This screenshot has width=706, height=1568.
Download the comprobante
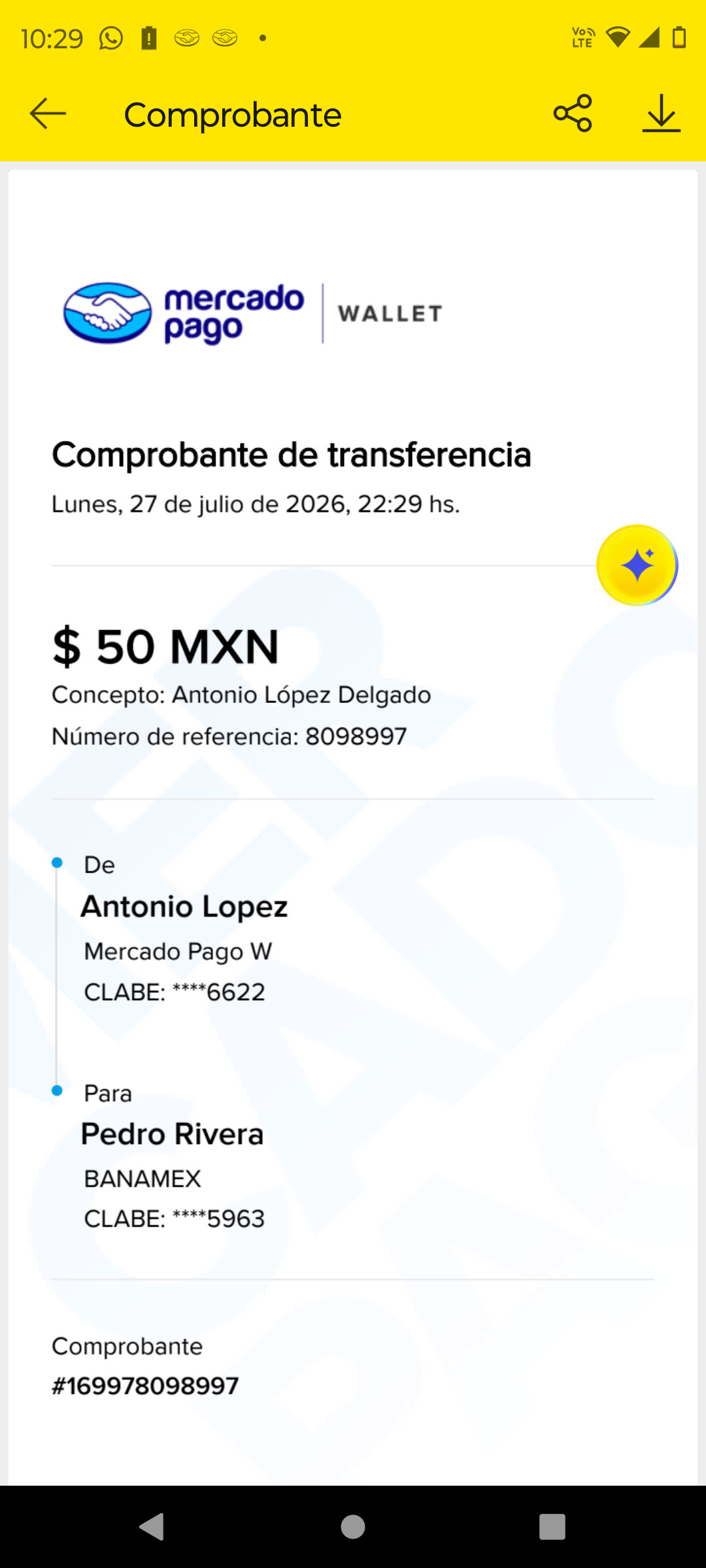click(x=661, y=114)
